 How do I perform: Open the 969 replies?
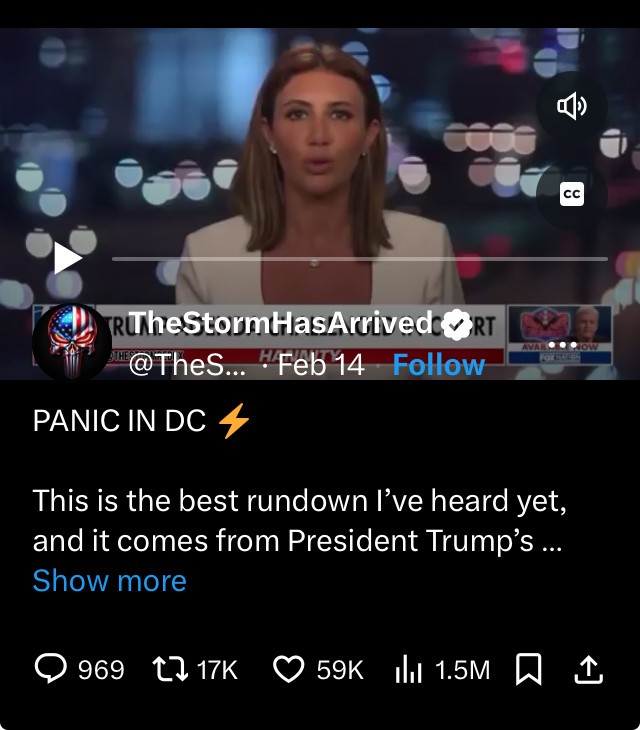[80, 669]
